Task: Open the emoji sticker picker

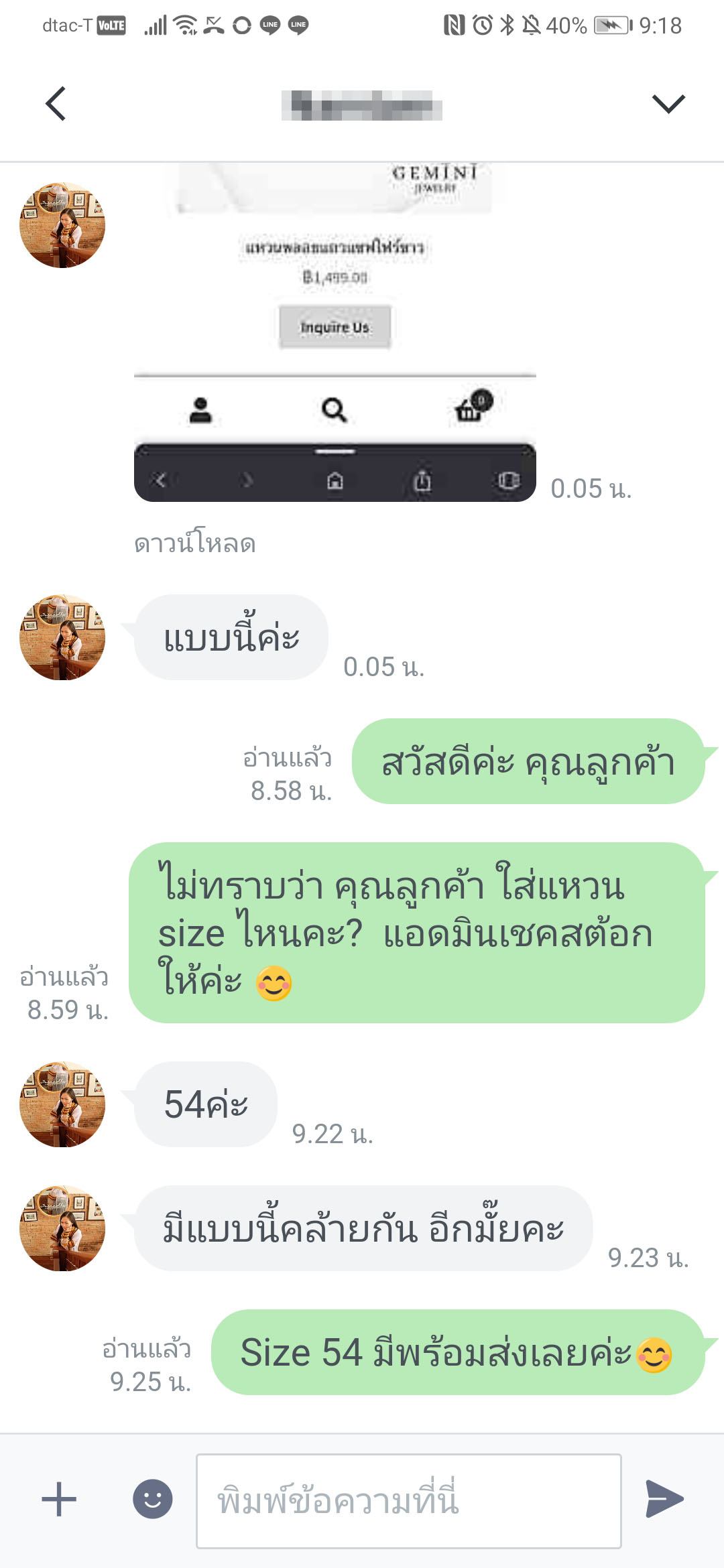Action: coord(153,1499)
